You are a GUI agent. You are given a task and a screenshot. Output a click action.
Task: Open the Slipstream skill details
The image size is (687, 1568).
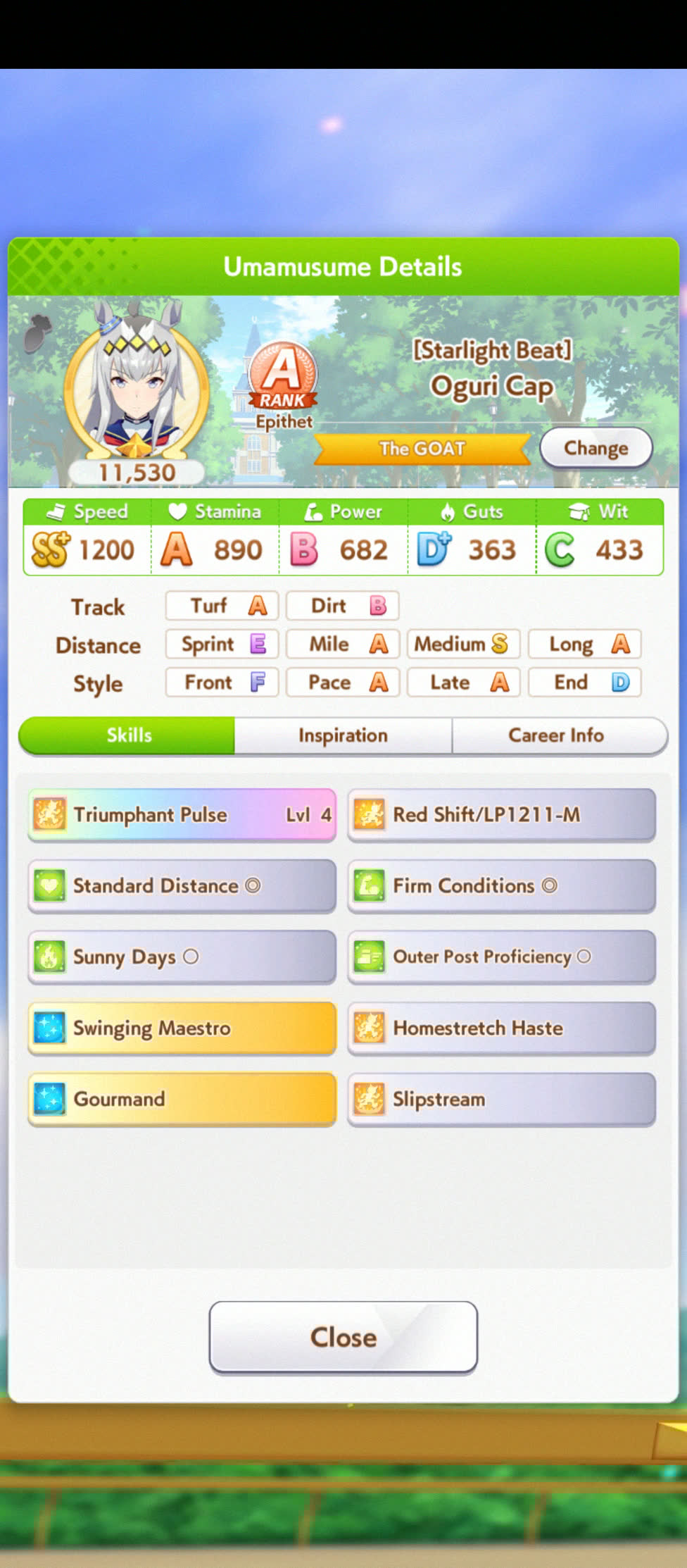tap(501, 1100)
